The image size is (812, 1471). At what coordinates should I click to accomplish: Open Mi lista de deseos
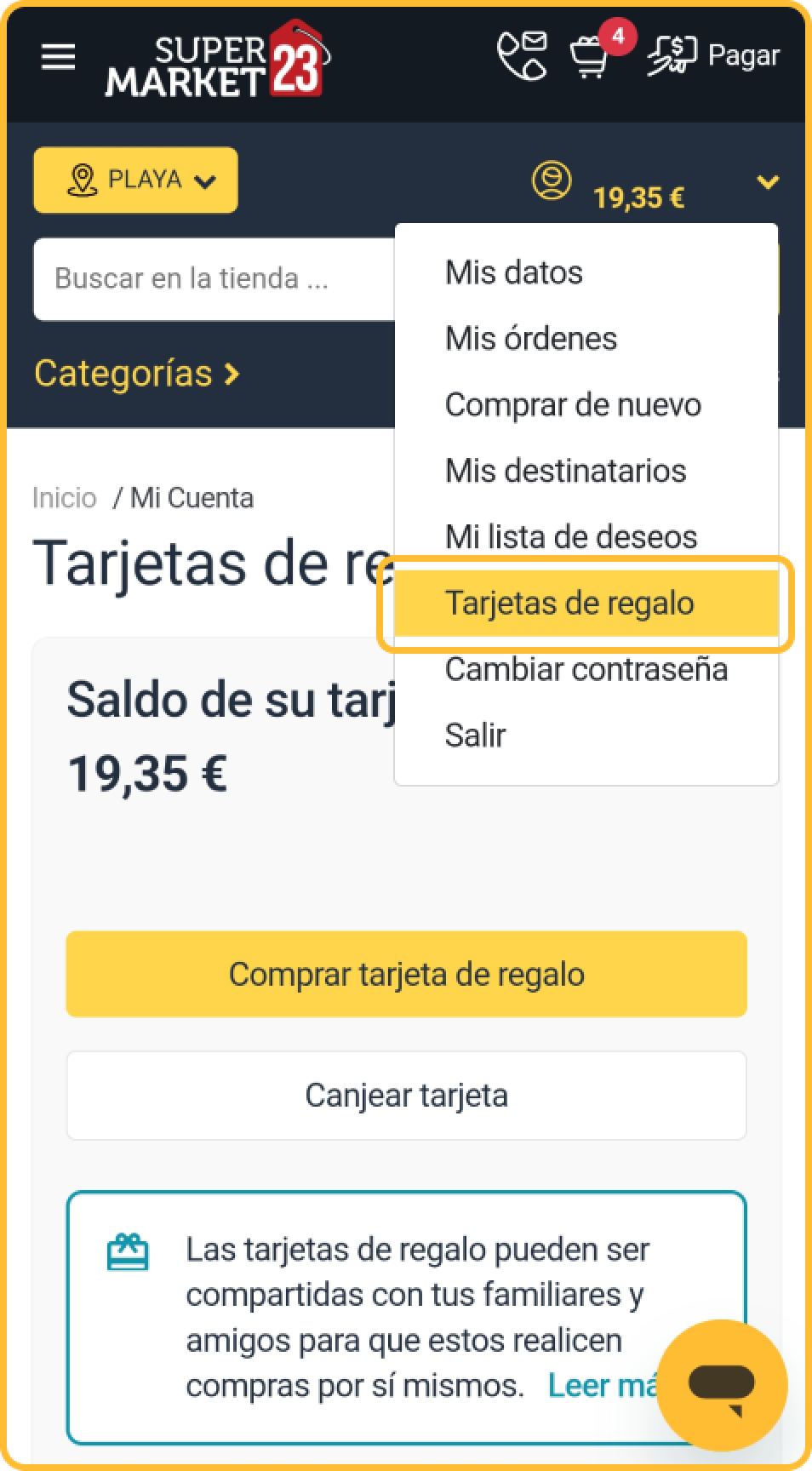[x=571, y=537]
